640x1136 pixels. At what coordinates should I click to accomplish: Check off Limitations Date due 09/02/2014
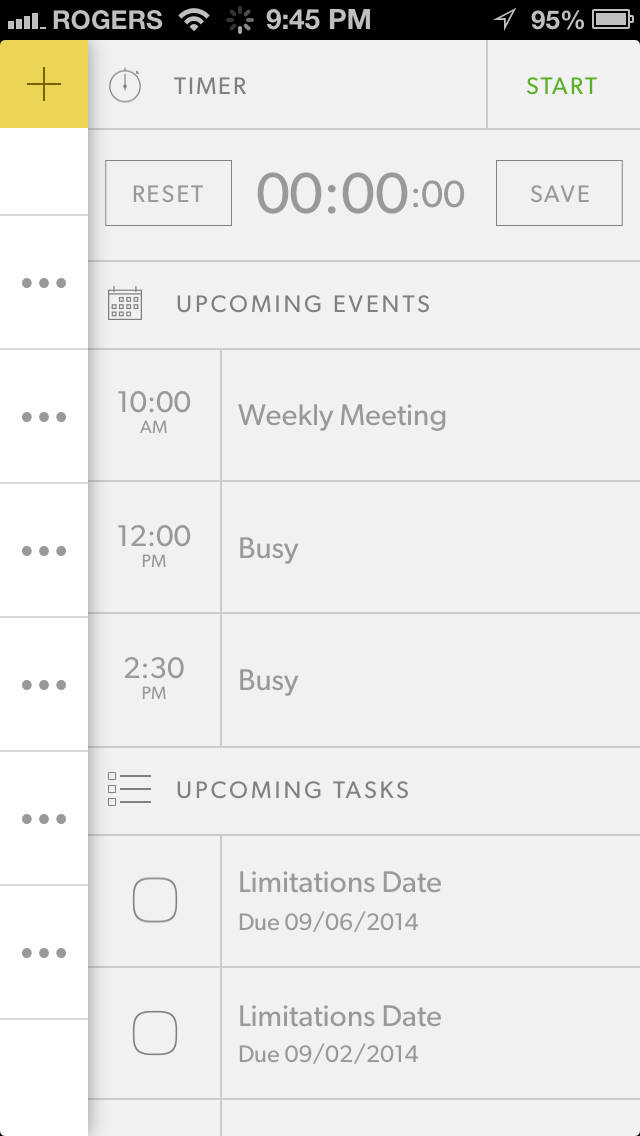pos(155,1033)
